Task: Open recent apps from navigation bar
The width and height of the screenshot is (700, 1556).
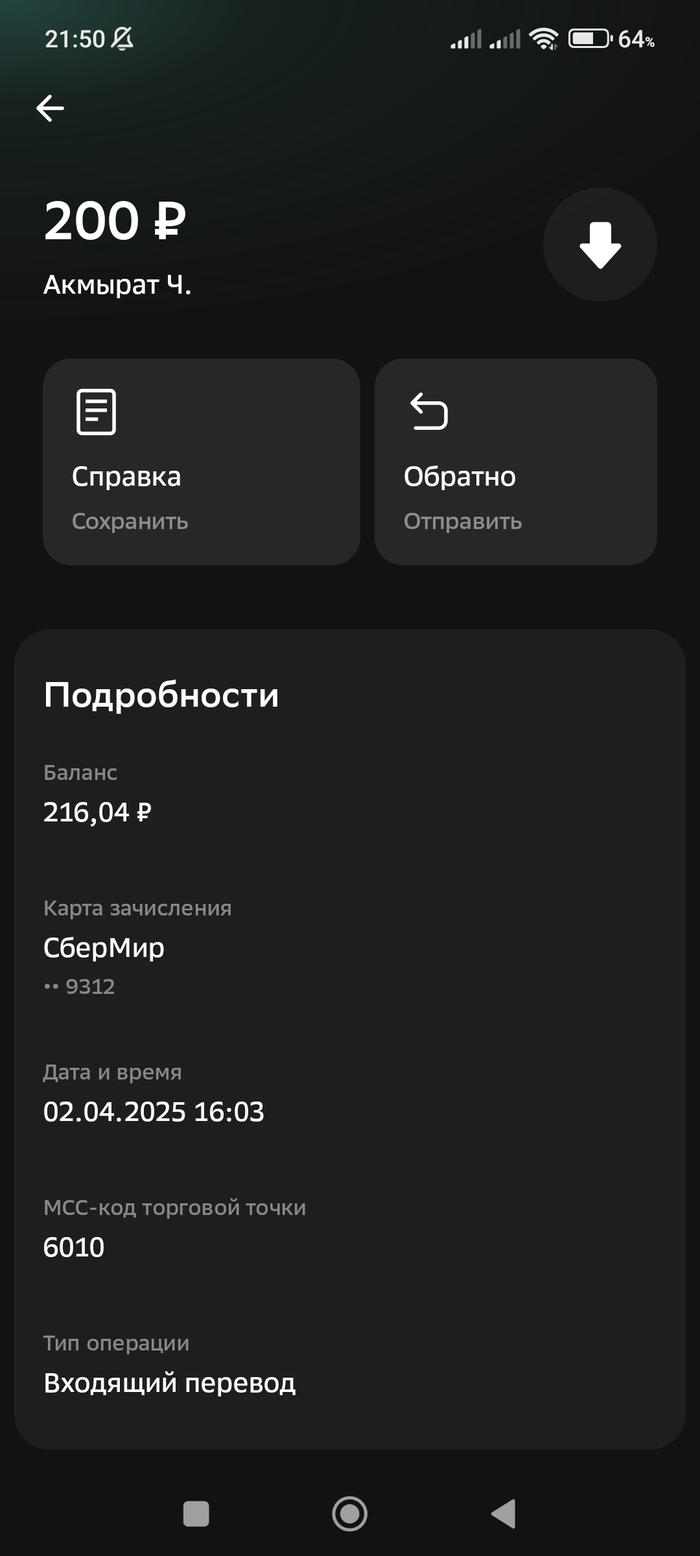Action: pos(196,1514)
